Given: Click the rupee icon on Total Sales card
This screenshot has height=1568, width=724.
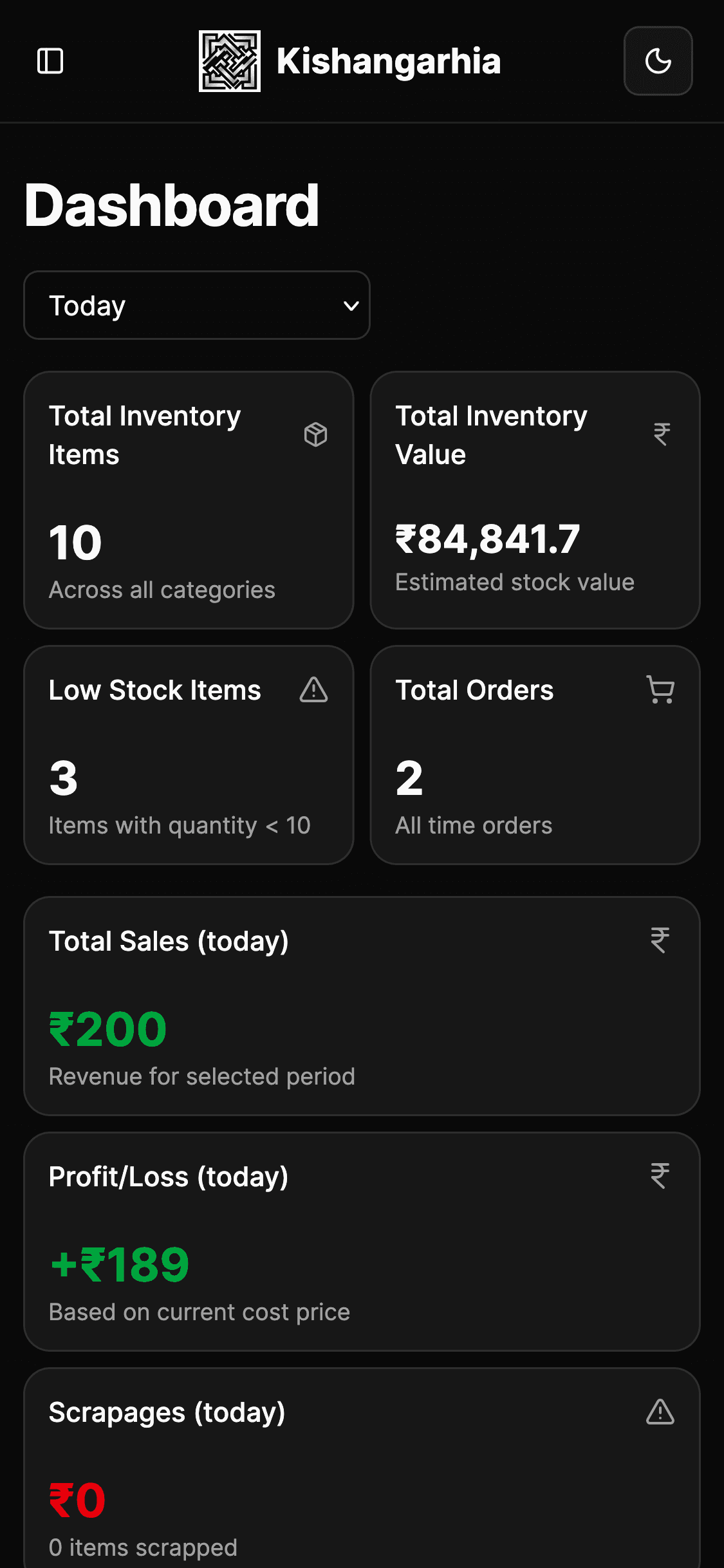Looking at the screenshot, I should coord(661,940).
